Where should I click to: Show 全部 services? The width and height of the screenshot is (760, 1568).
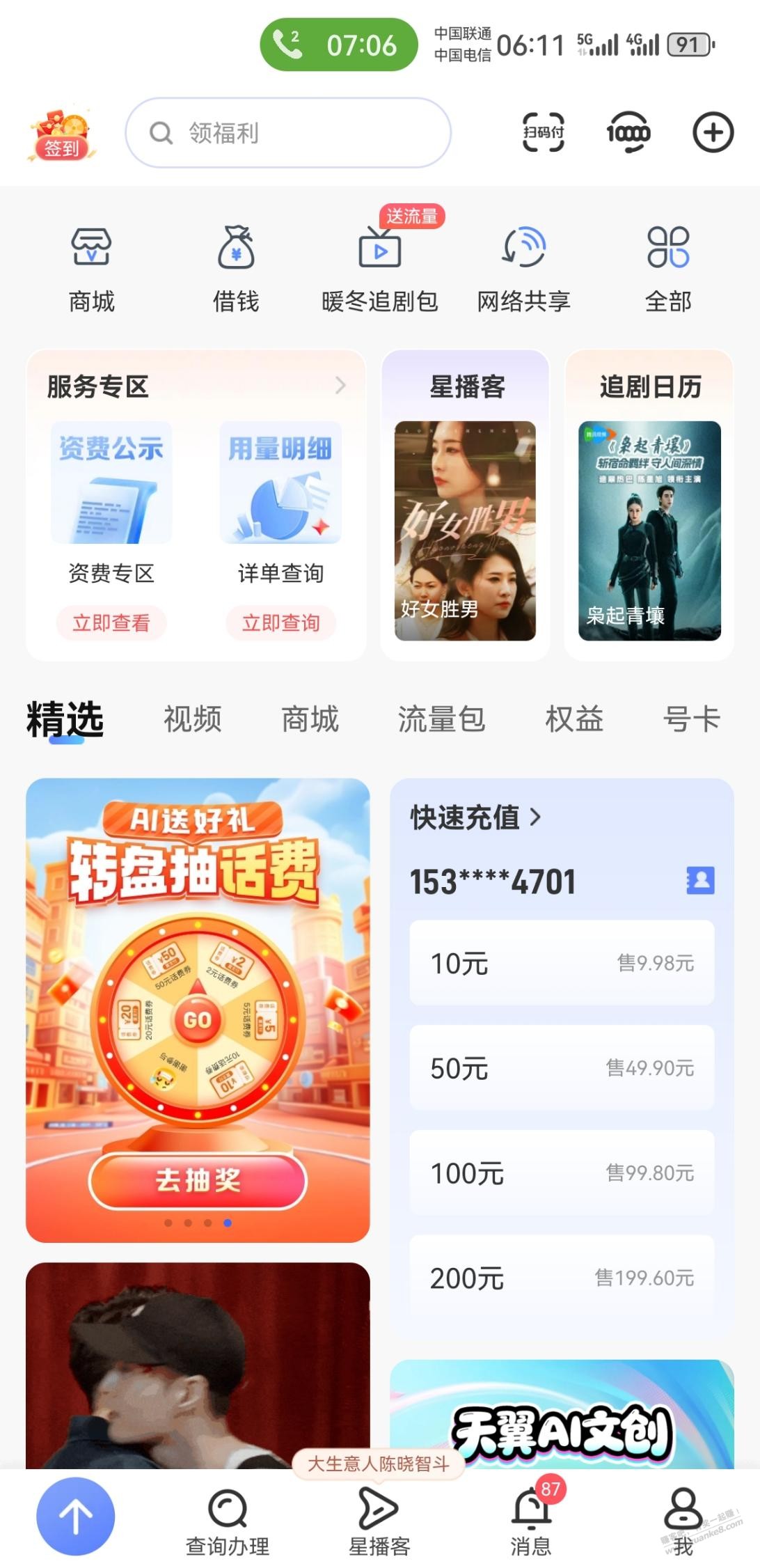(x=668, y=268)
